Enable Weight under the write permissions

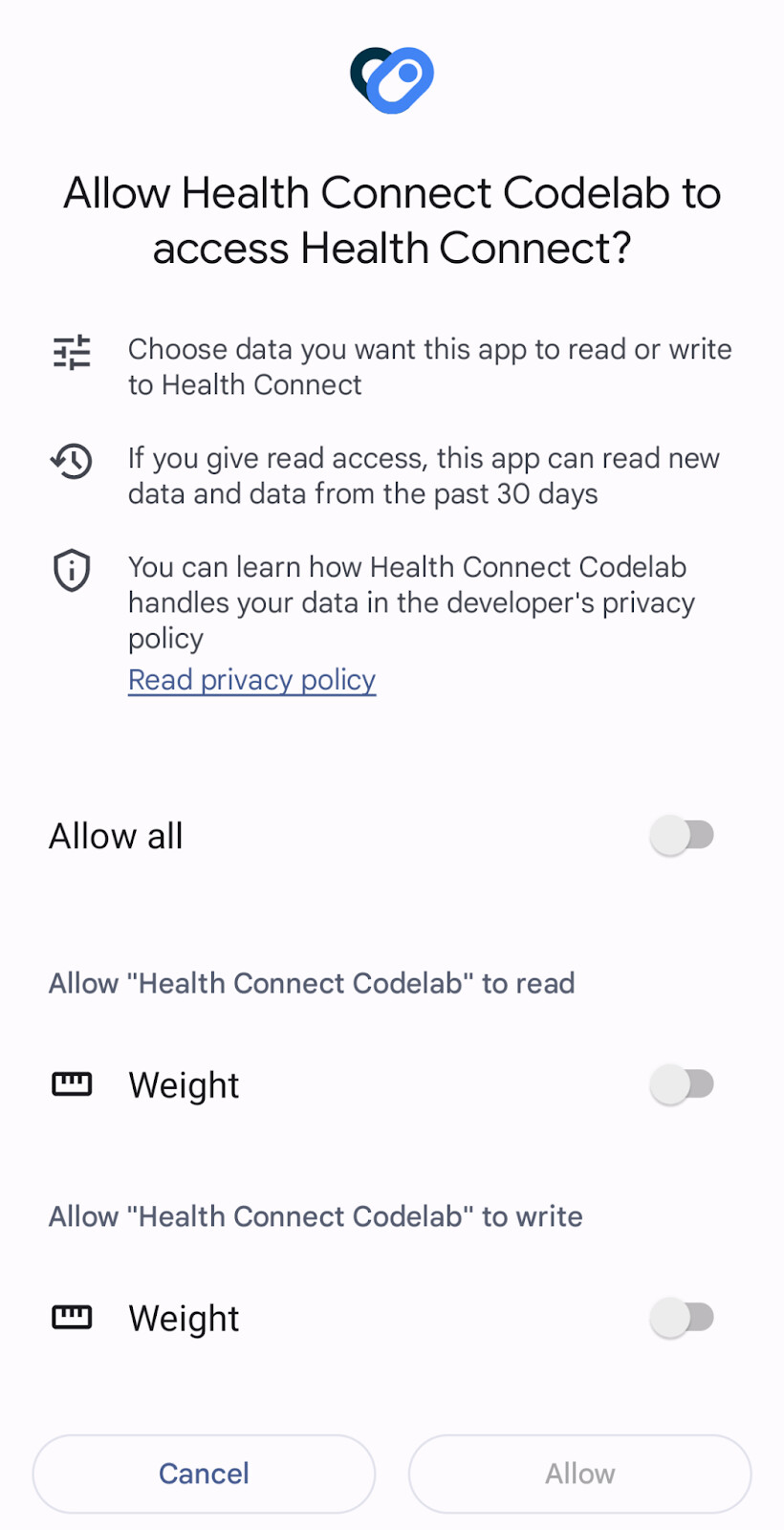(682, 1318)
